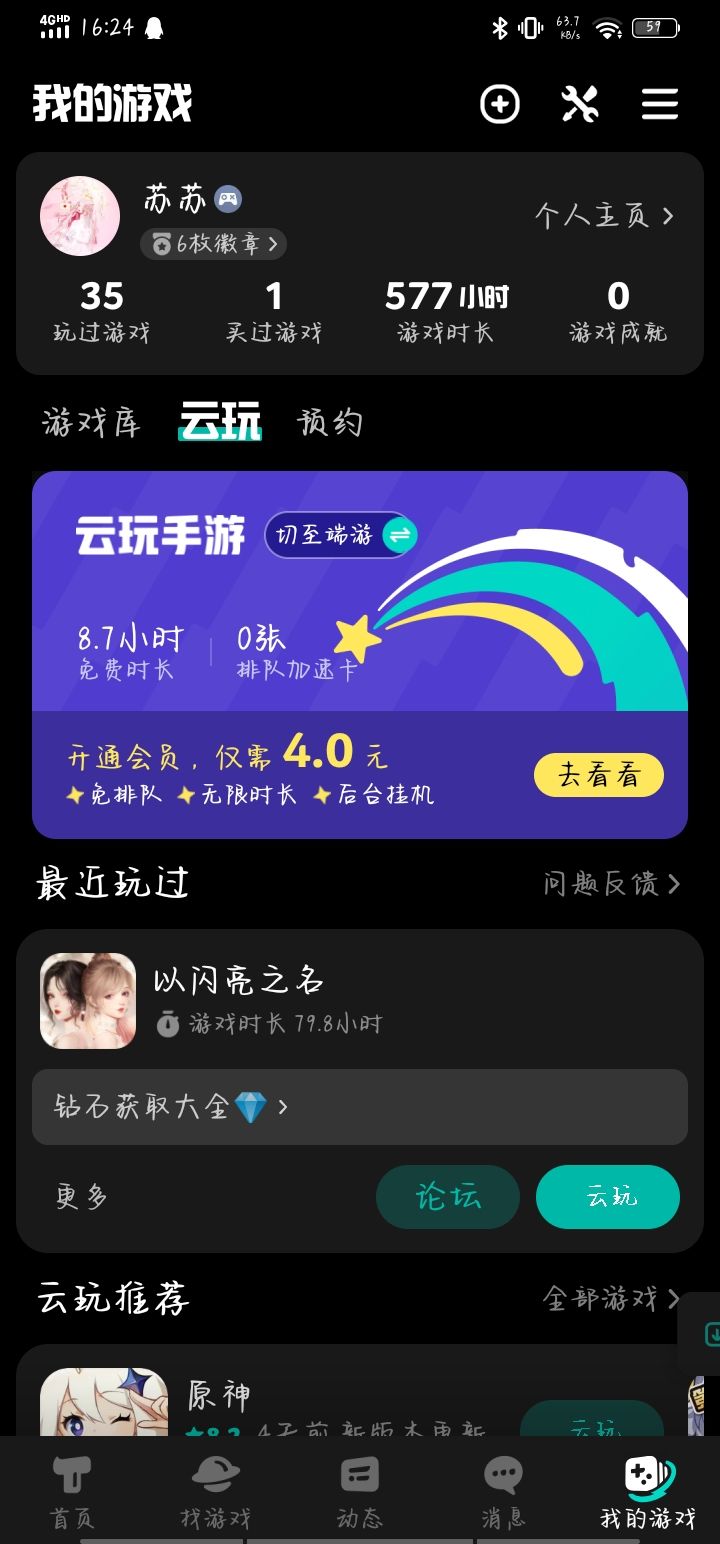View 全部游戏 list

coord(609,1299)
